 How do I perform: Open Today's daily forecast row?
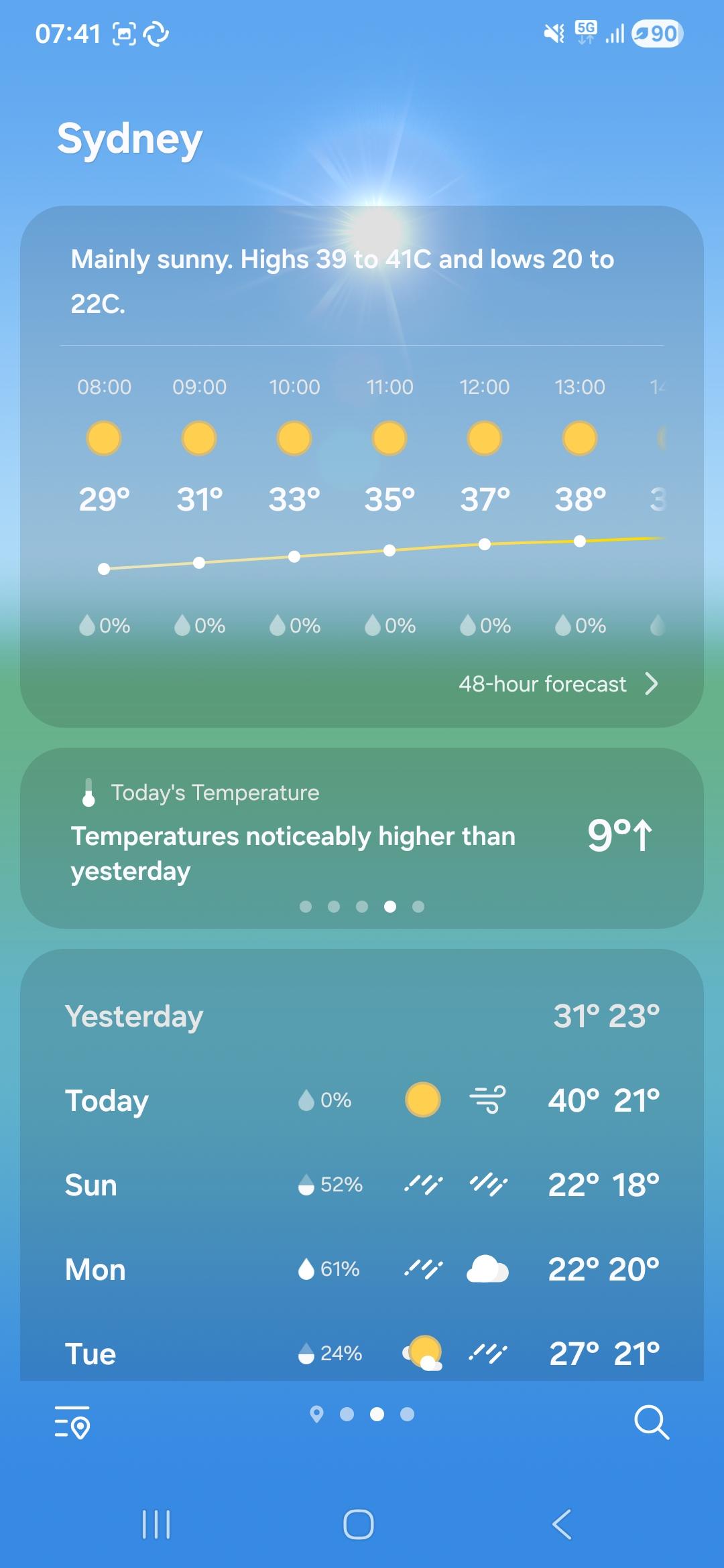click(x=362, y=1100)
